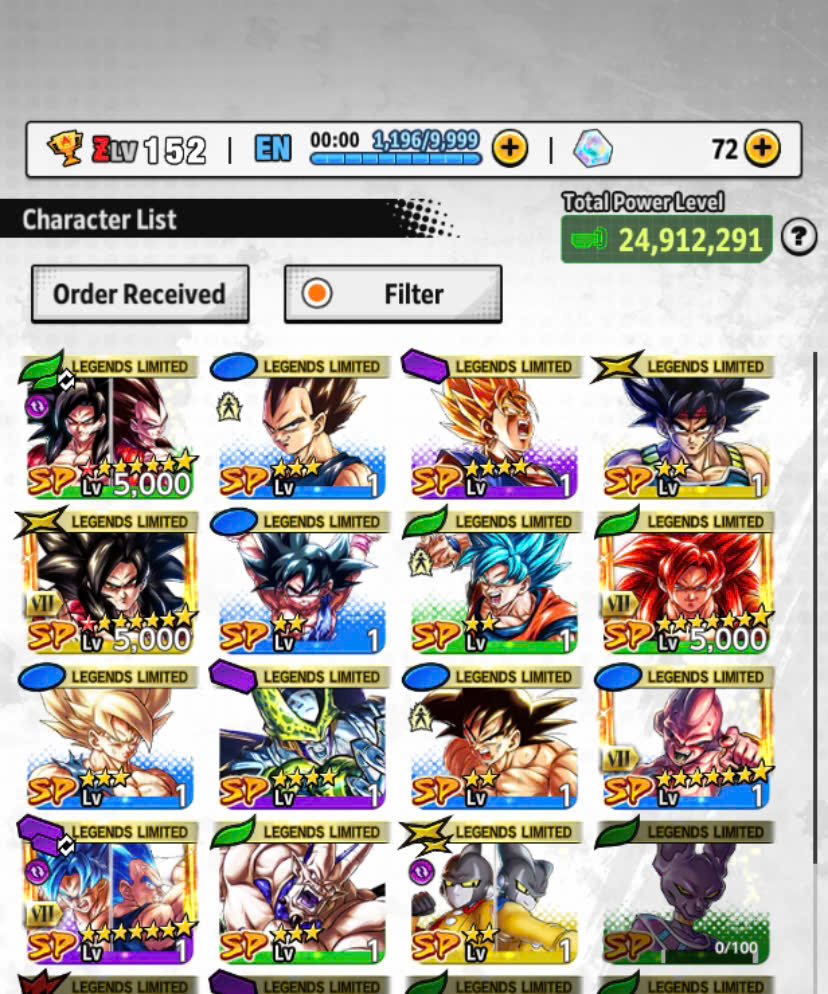Open the Kid Buu character card
828x994 pixels.
coord(685,737)
